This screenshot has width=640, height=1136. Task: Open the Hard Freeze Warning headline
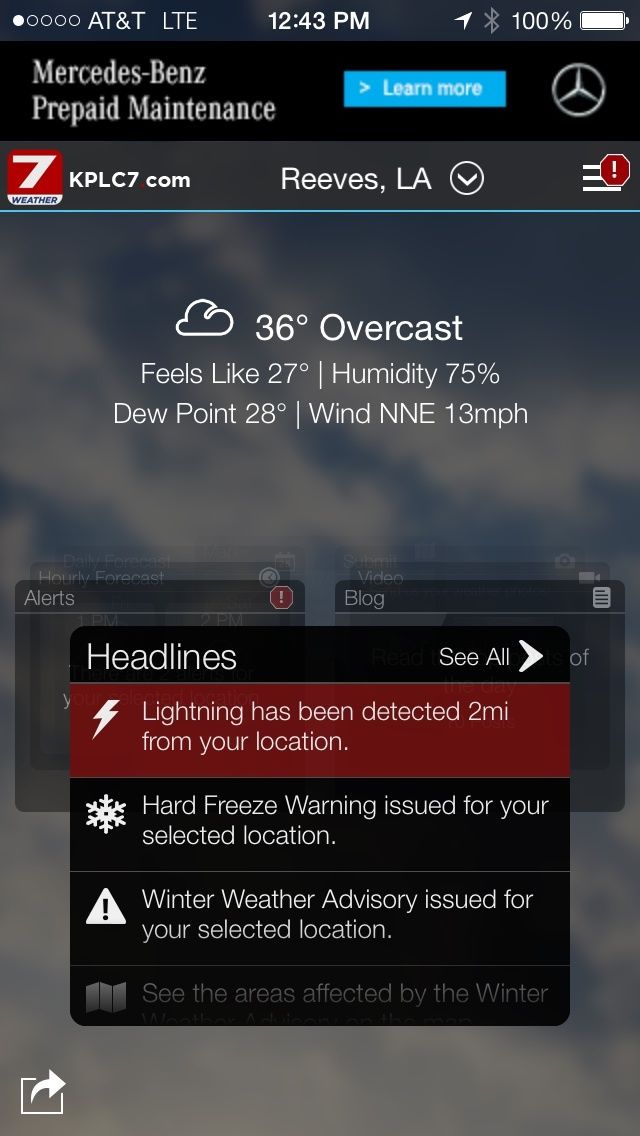(320, 822)
